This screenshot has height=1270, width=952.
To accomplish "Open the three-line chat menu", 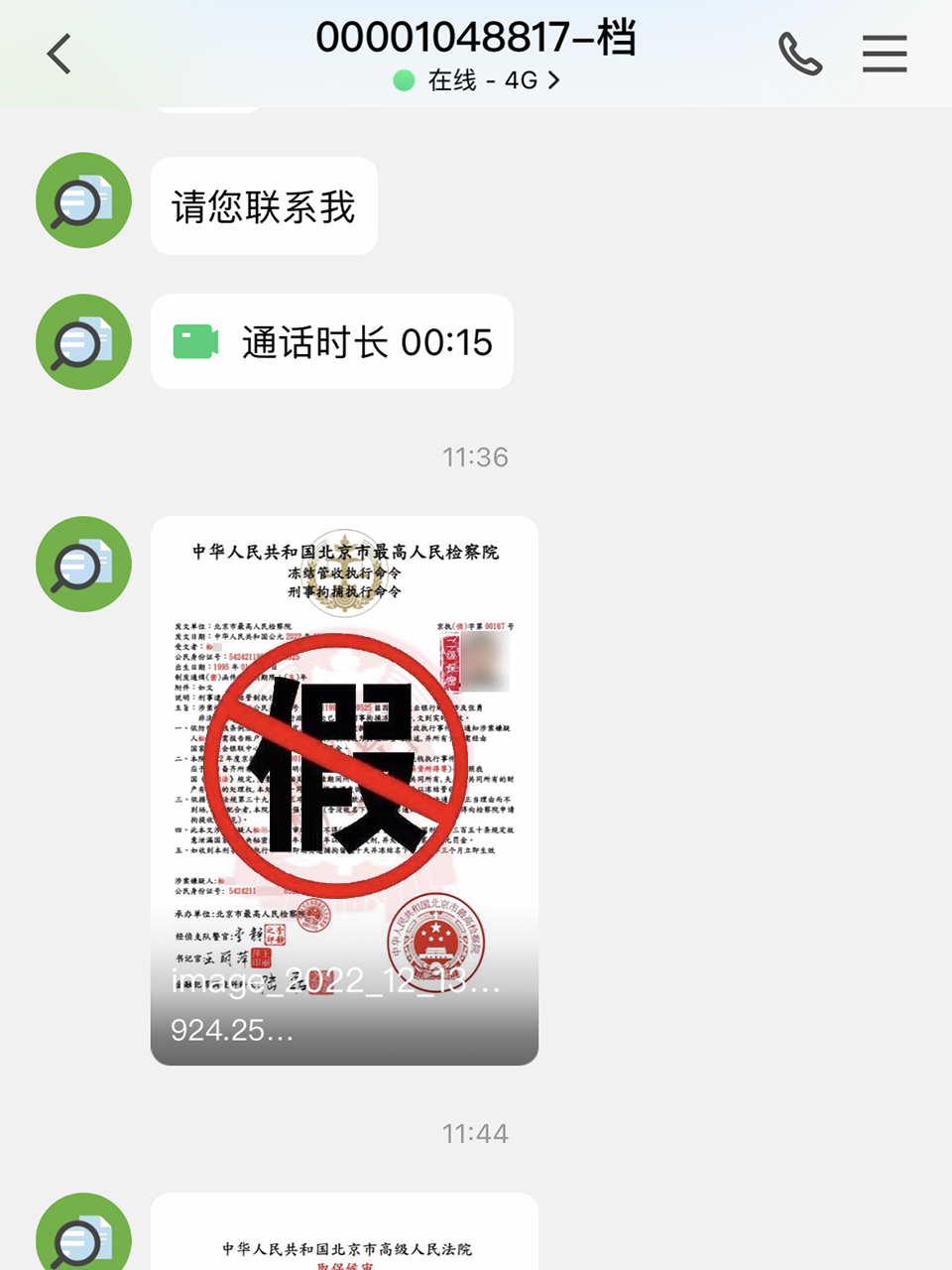I will 884,54.
